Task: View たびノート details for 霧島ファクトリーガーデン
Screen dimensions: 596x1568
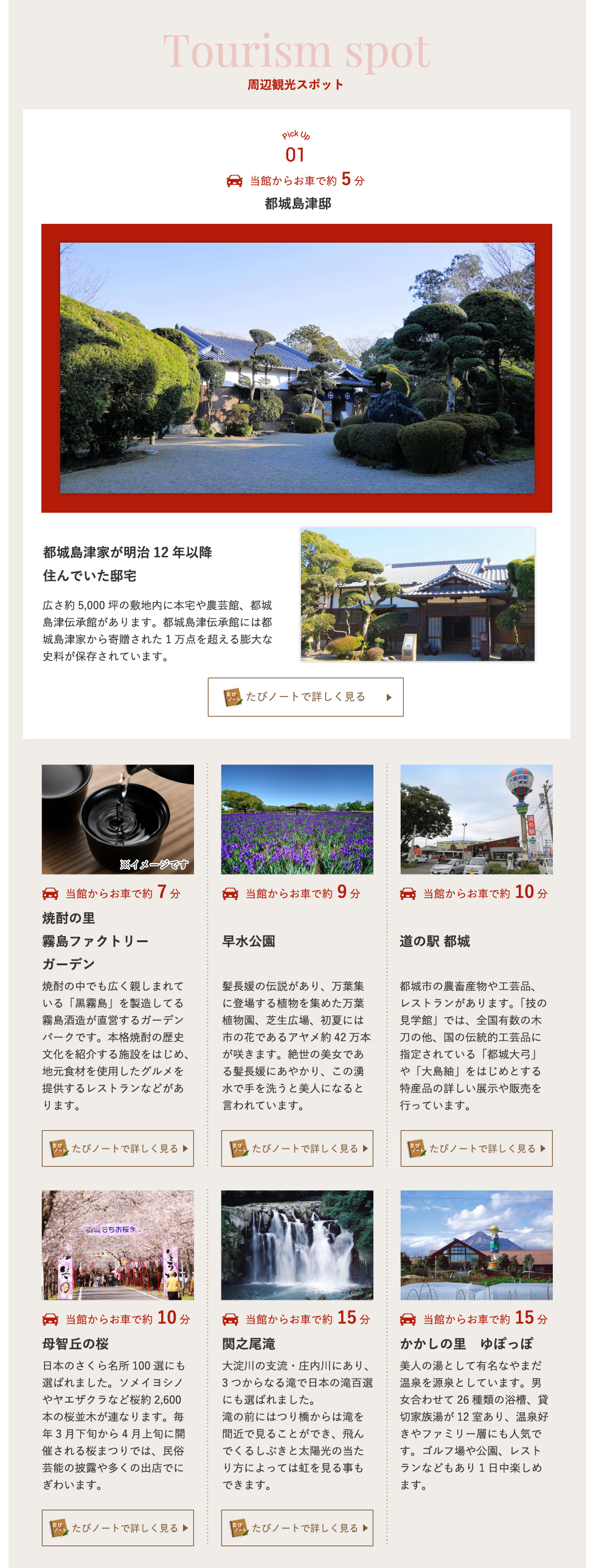Action: click(117, 1148)
